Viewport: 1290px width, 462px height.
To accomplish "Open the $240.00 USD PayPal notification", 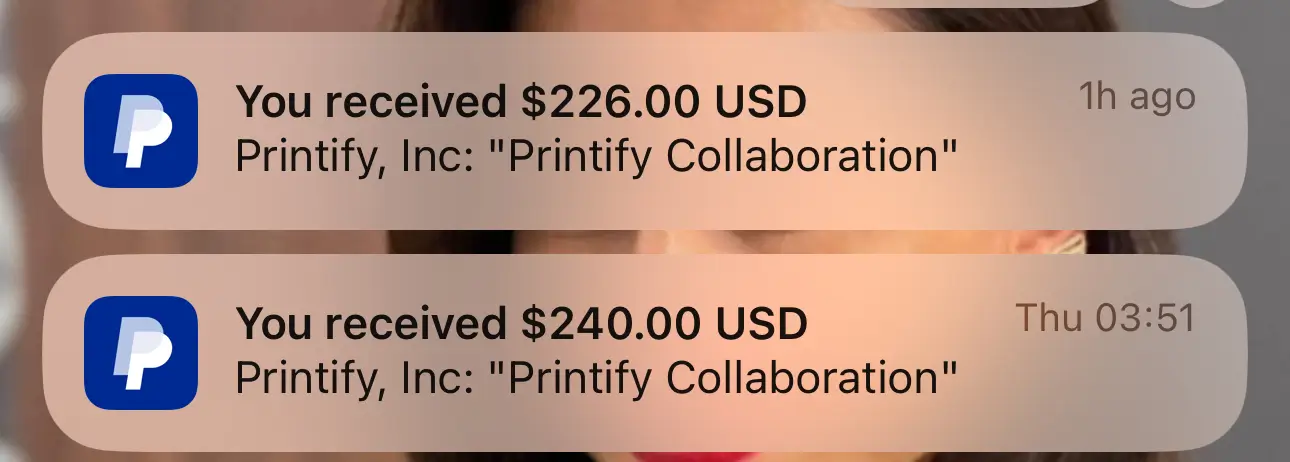I will click(645, 352).
